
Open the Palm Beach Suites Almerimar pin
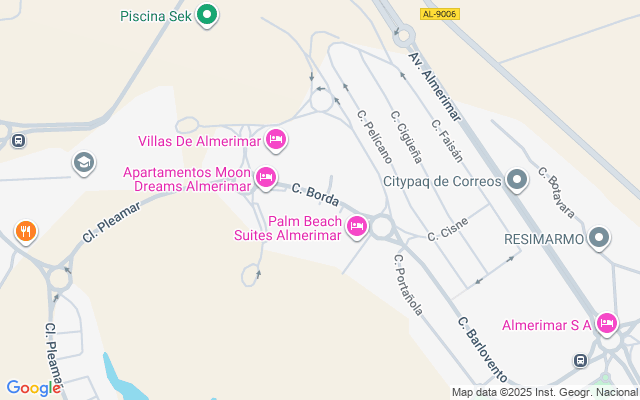point(356,227)
